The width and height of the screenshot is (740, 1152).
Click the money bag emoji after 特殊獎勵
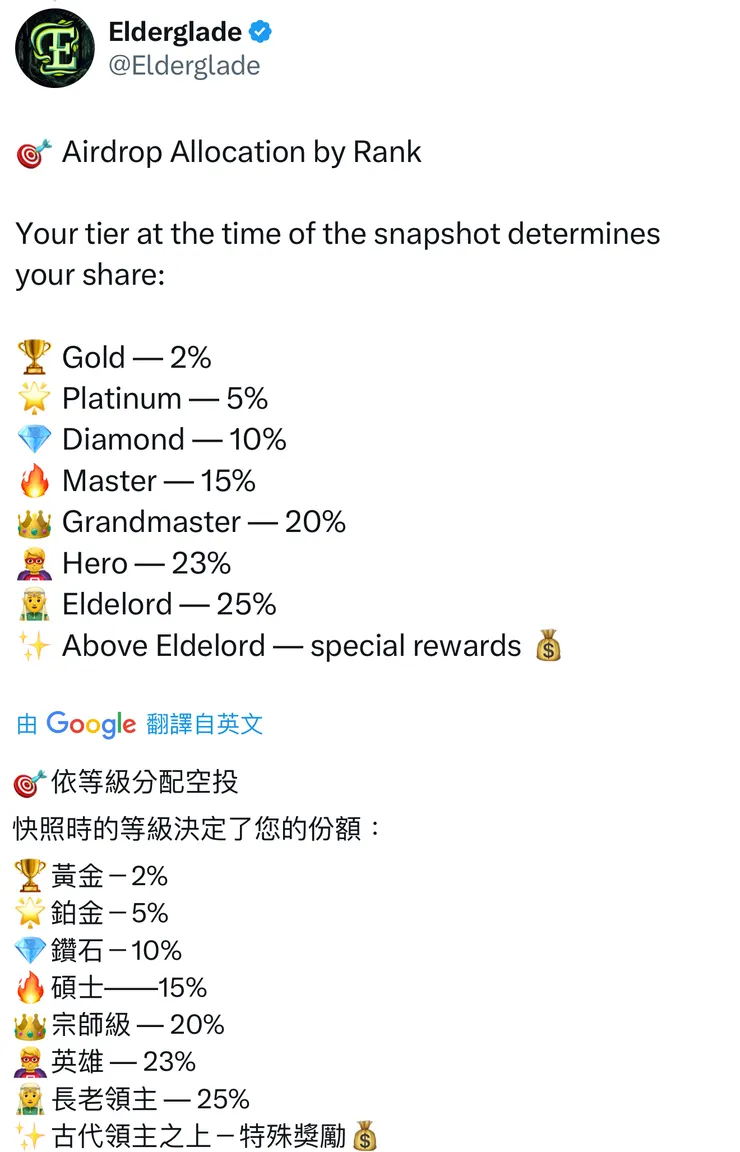pos(364,1136)
